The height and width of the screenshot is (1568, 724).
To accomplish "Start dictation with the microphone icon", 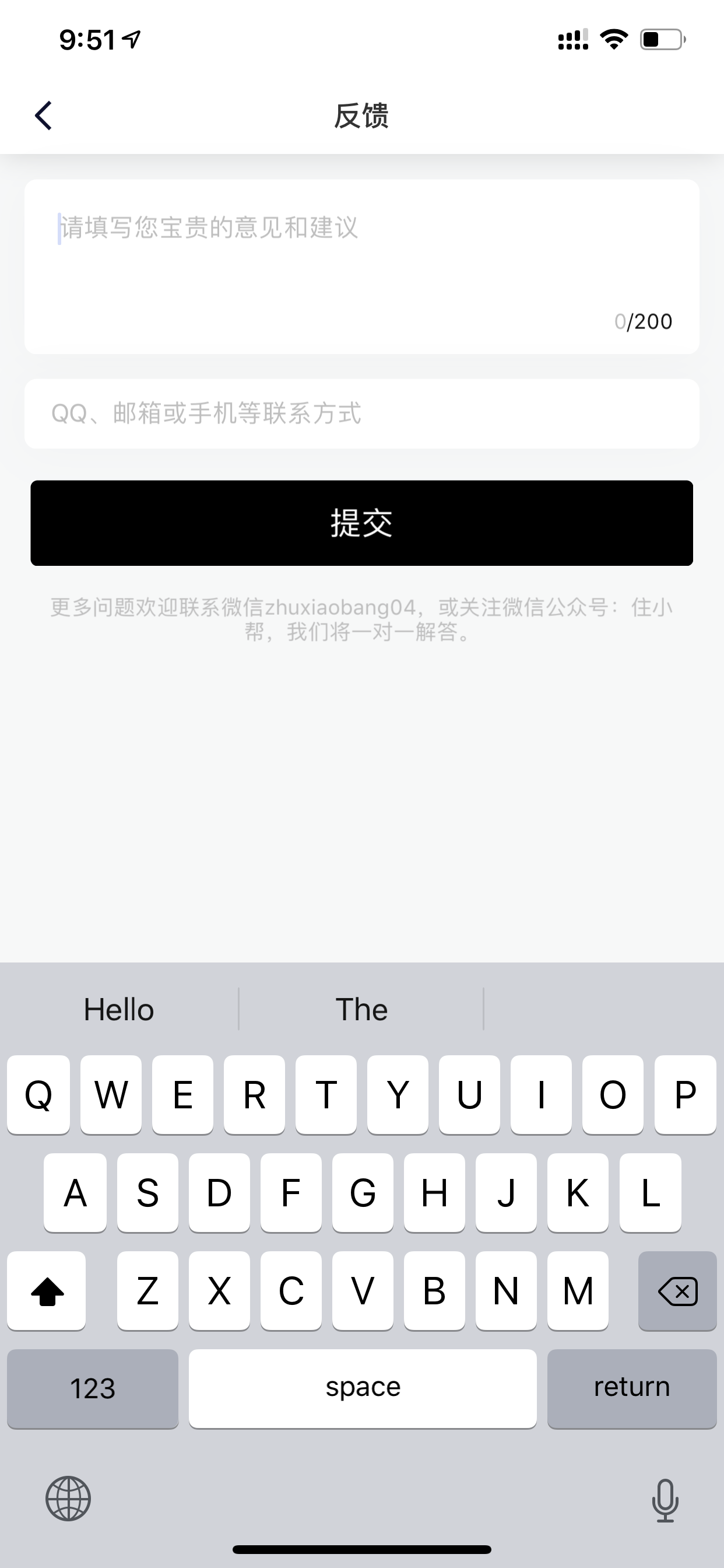I will click(x=665, y=1500).
